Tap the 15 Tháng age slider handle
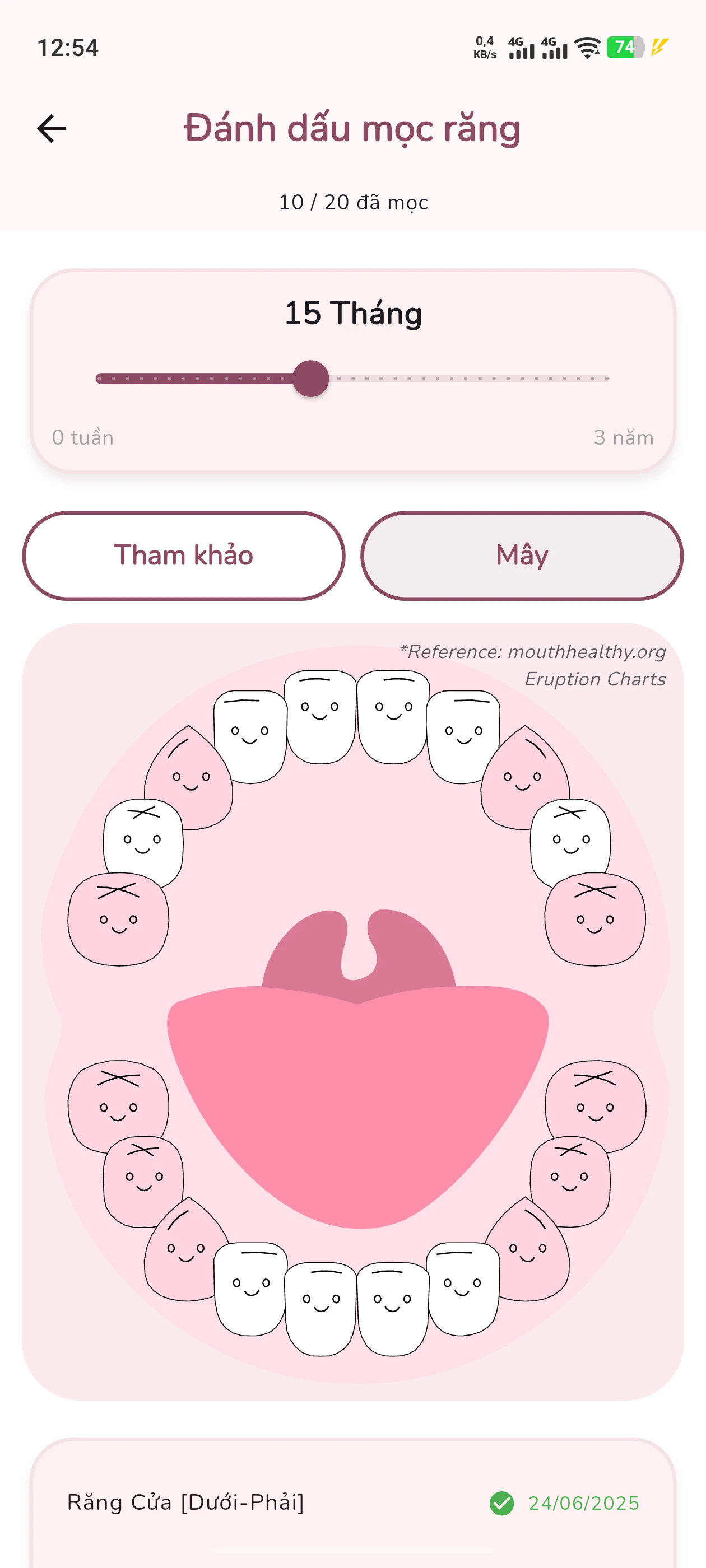 click(x=310, y=379)
